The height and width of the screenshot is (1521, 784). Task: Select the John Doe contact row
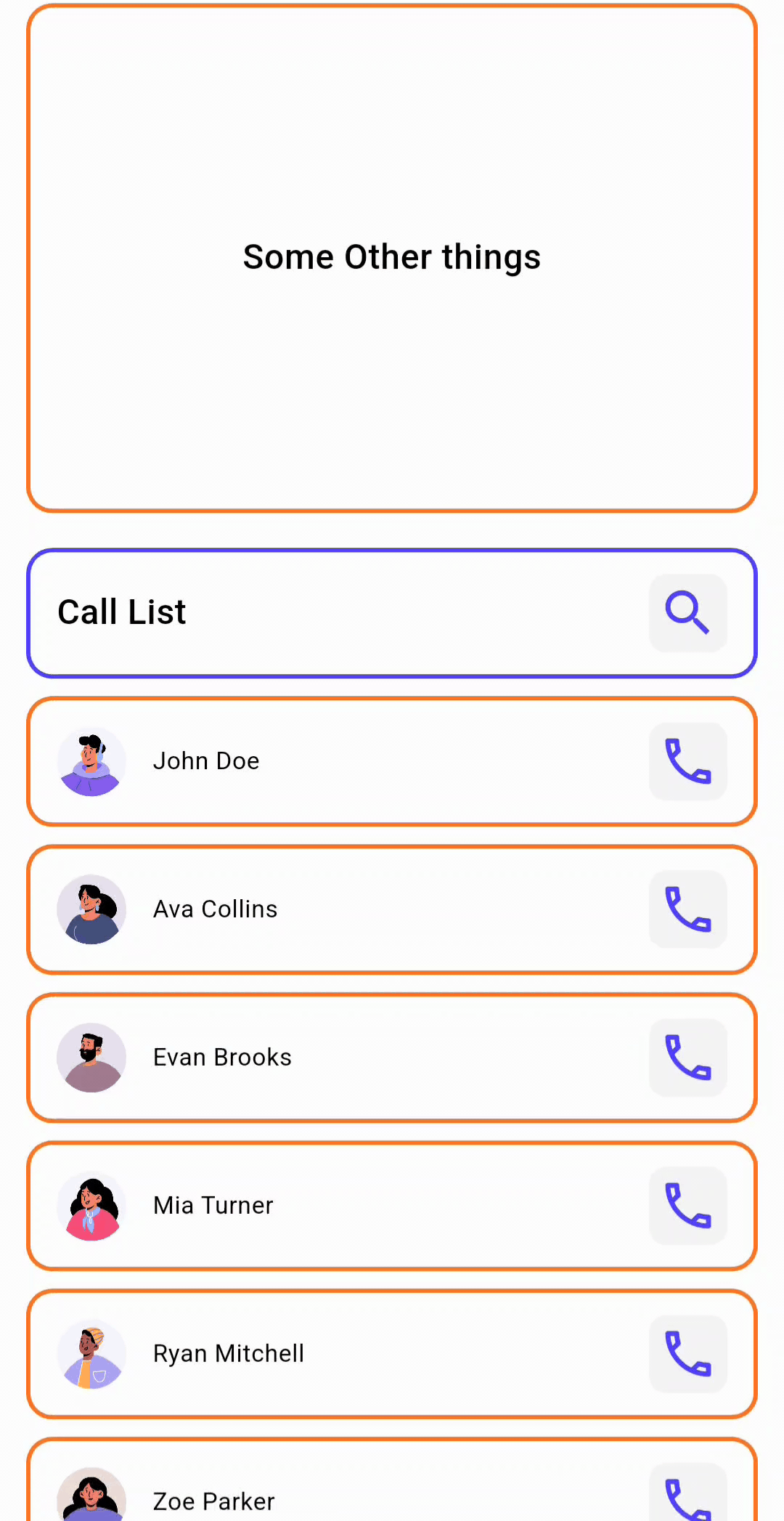[392, 760]
